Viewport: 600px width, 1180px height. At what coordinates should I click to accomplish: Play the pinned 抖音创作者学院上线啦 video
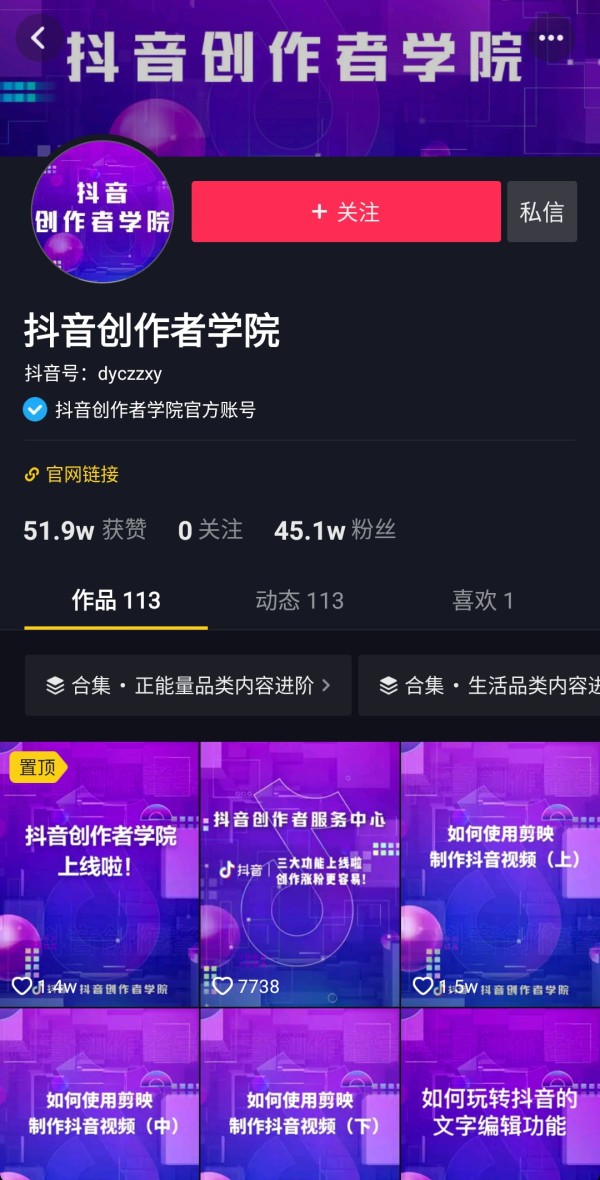tap(99, 874)
